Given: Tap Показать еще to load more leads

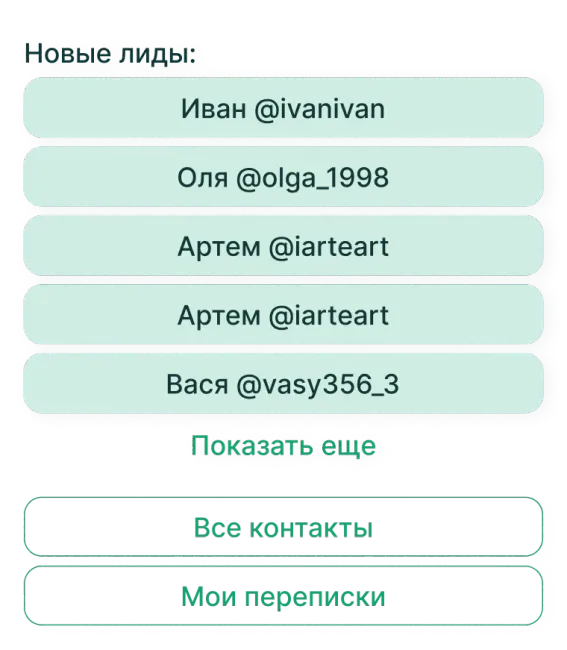Looking at the screenshot, I should 283,446.
